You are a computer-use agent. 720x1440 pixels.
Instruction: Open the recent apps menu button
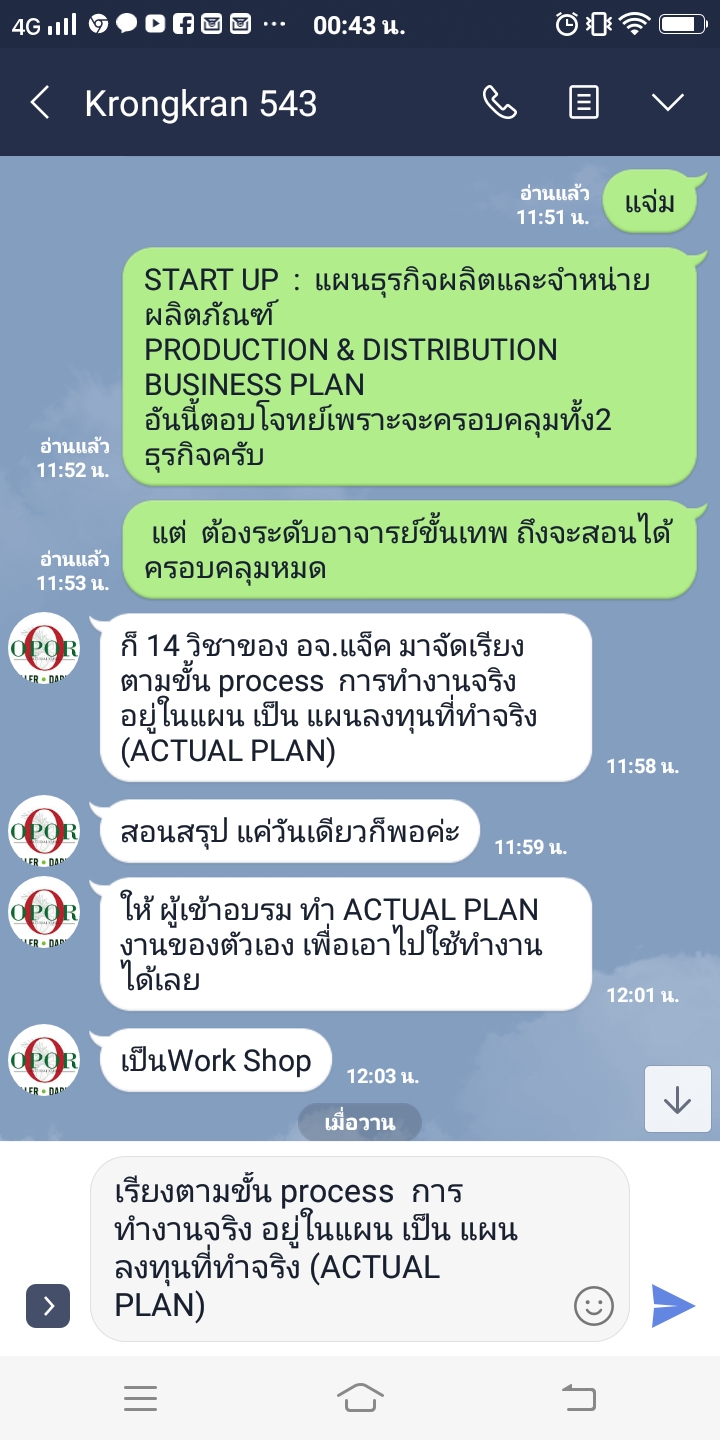click(140, 1397)
